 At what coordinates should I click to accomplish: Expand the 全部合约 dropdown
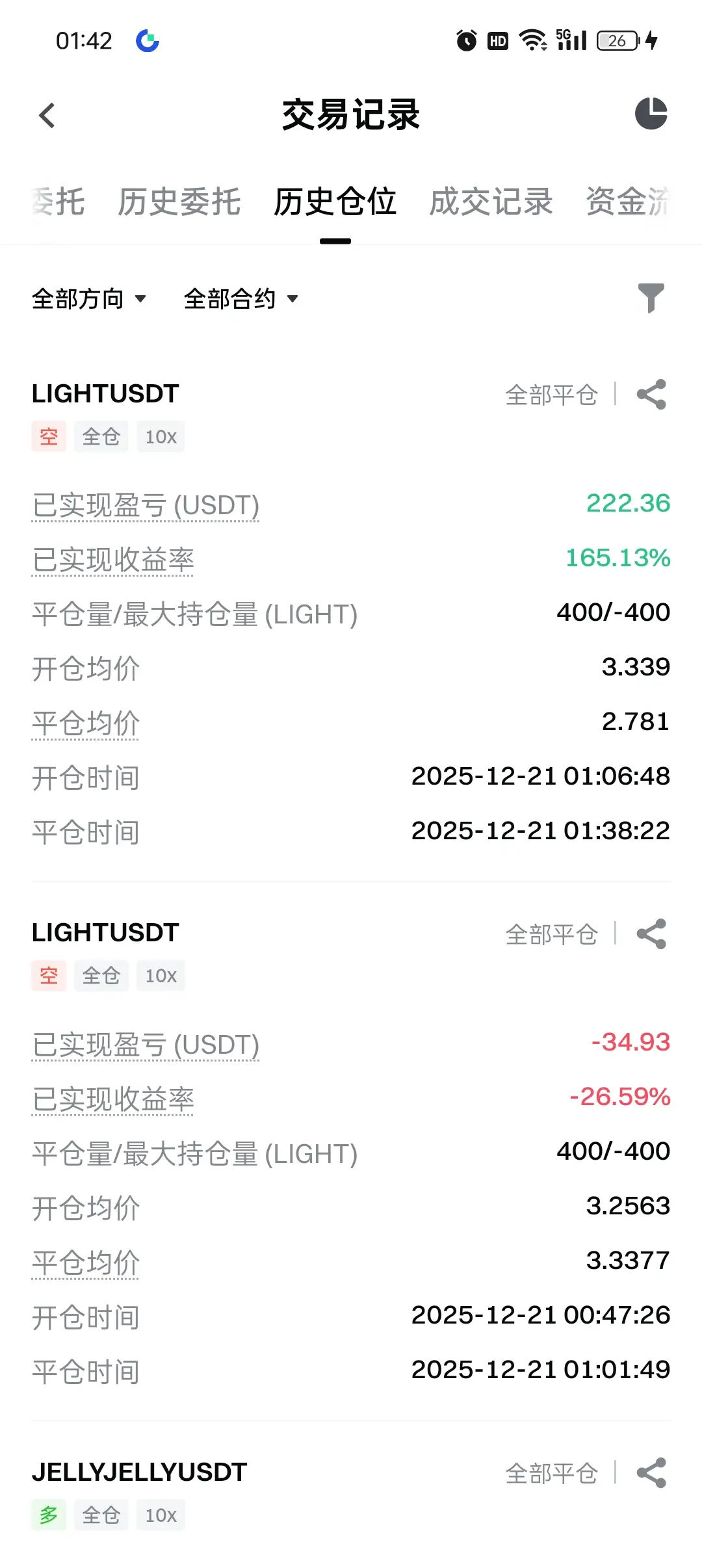click(x=241, y=299)
